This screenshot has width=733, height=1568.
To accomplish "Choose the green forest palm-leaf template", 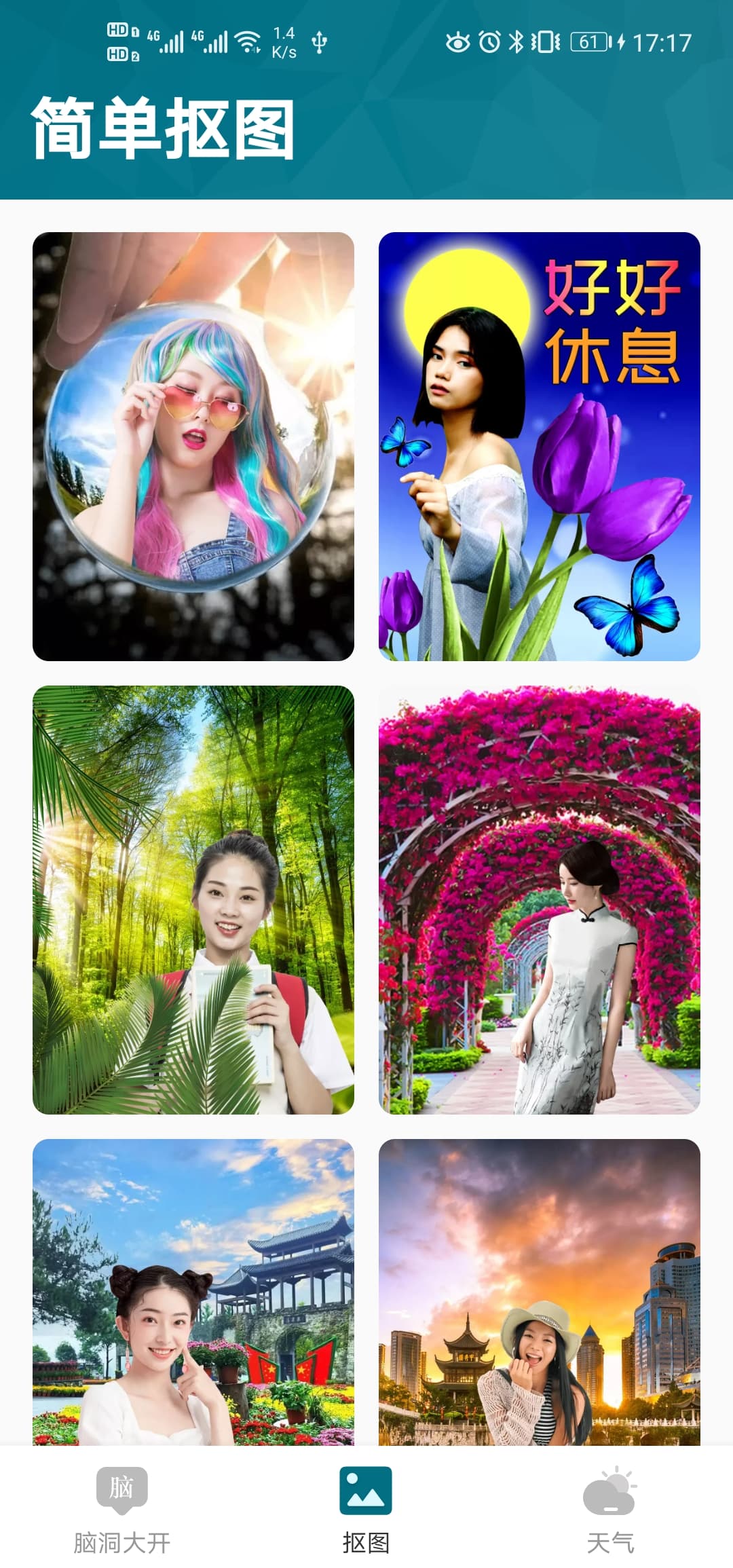I will tap(193, 899).
